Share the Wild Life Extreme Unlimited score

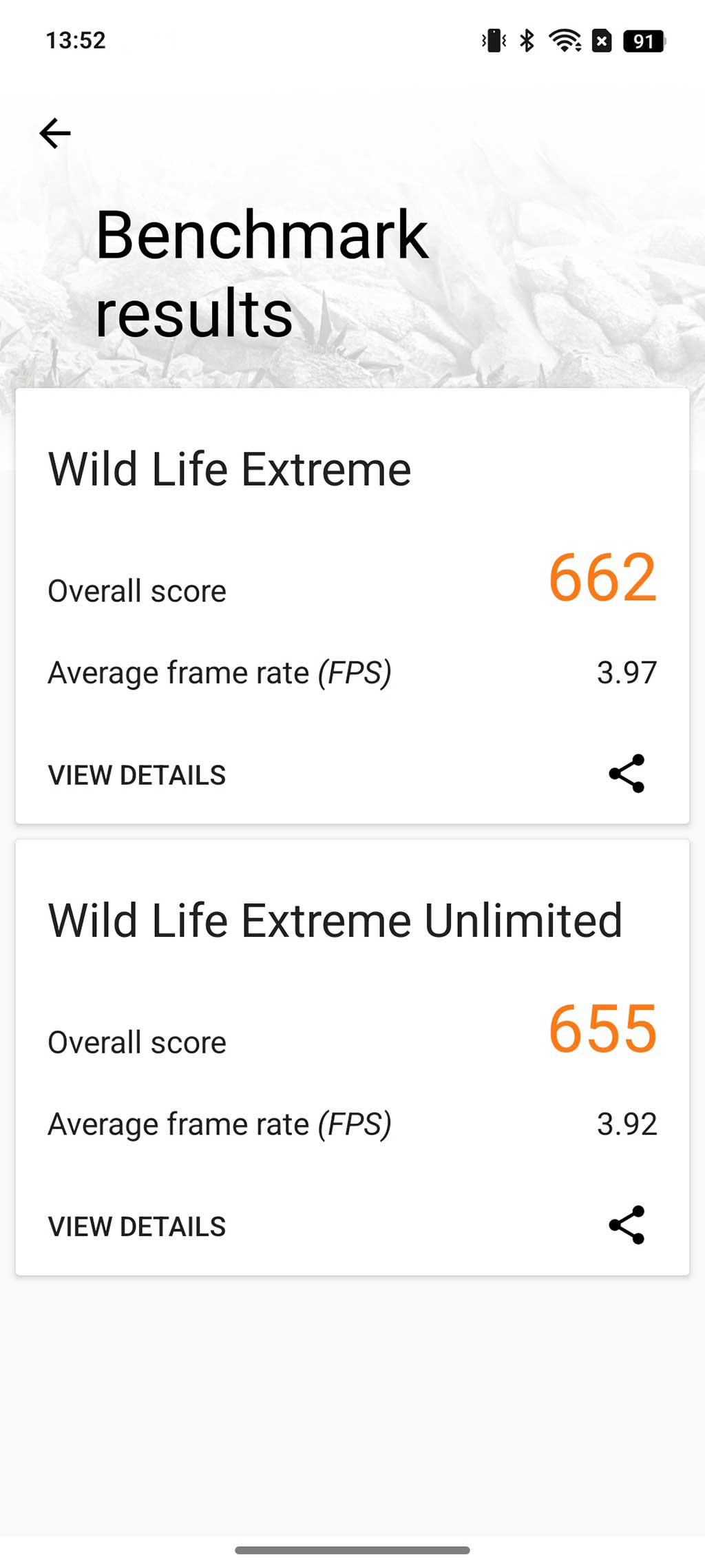tap(627, 1225)
